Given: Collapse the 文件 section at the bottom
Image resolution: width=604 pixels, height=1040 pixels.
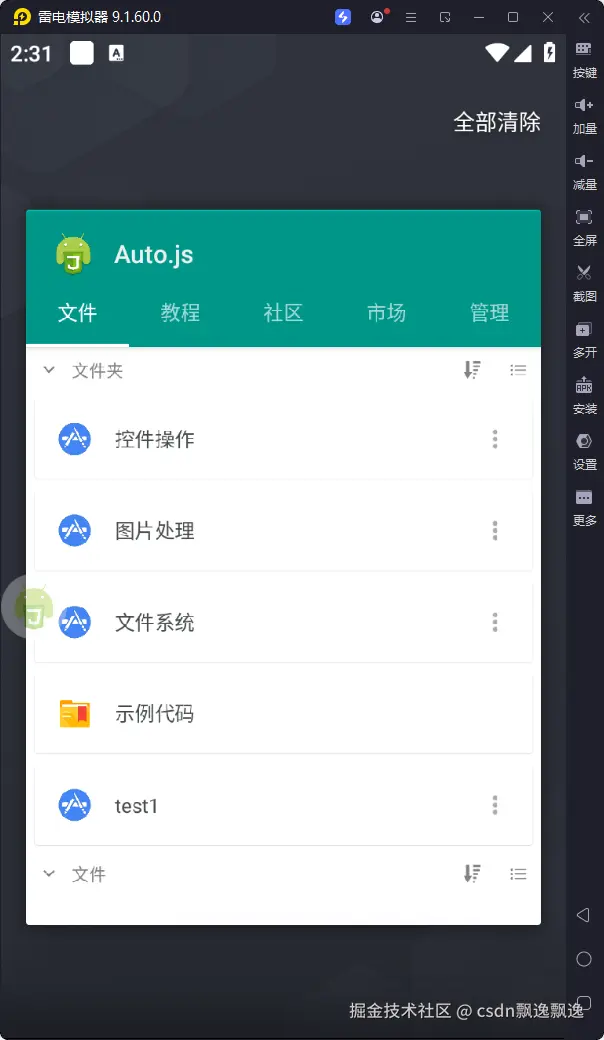Looking at the screenshot, I should coord(49,874).
